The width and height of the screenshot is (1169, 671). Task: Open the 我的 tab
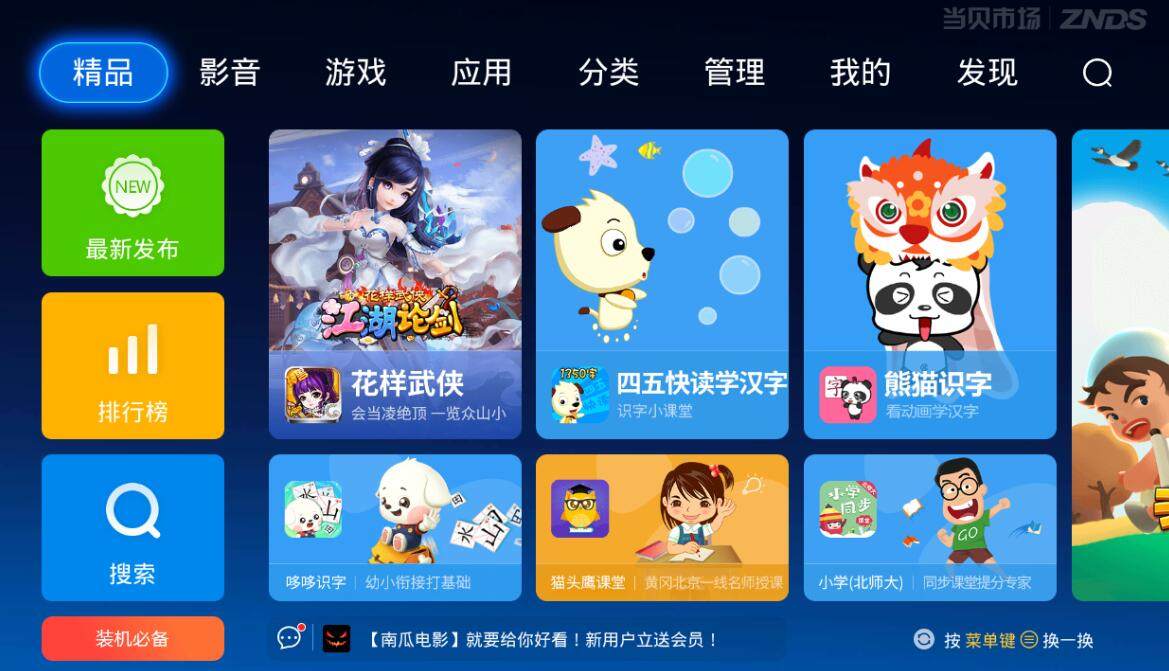pyautogui.click(x=860, y=73)
